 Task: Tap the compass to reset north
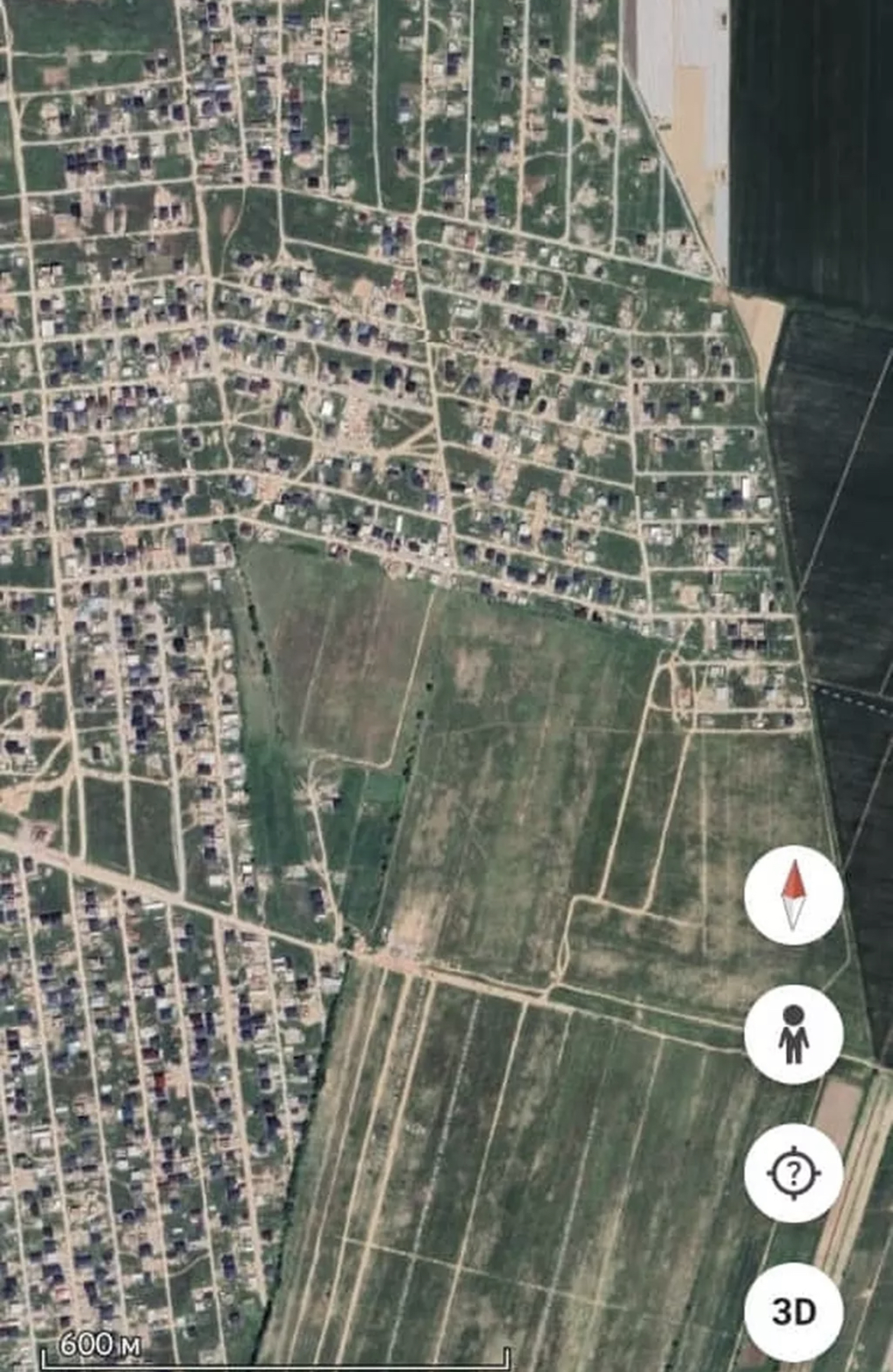(794, 895)
